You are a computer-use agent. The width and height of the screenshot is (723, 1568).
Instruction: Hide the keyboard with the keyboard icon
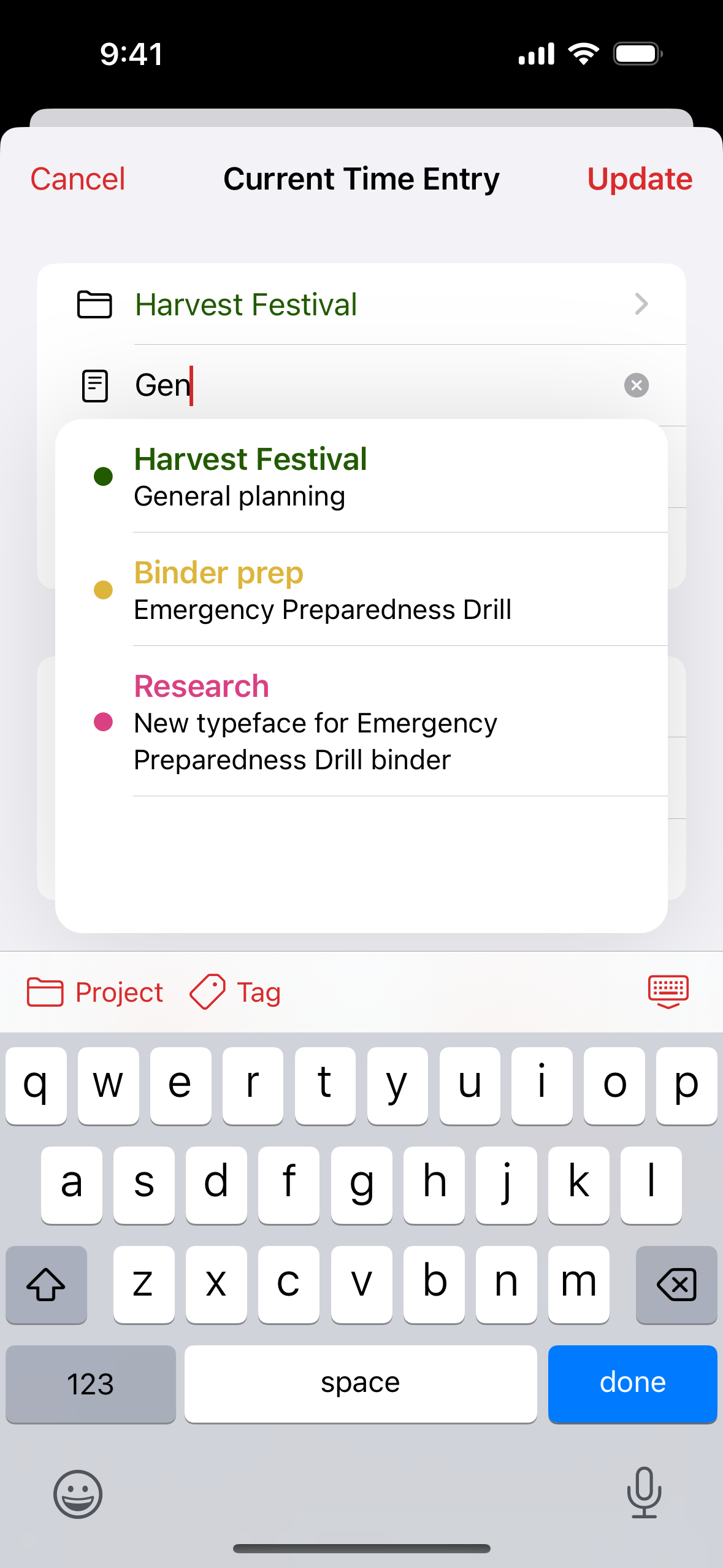point(668,991)
